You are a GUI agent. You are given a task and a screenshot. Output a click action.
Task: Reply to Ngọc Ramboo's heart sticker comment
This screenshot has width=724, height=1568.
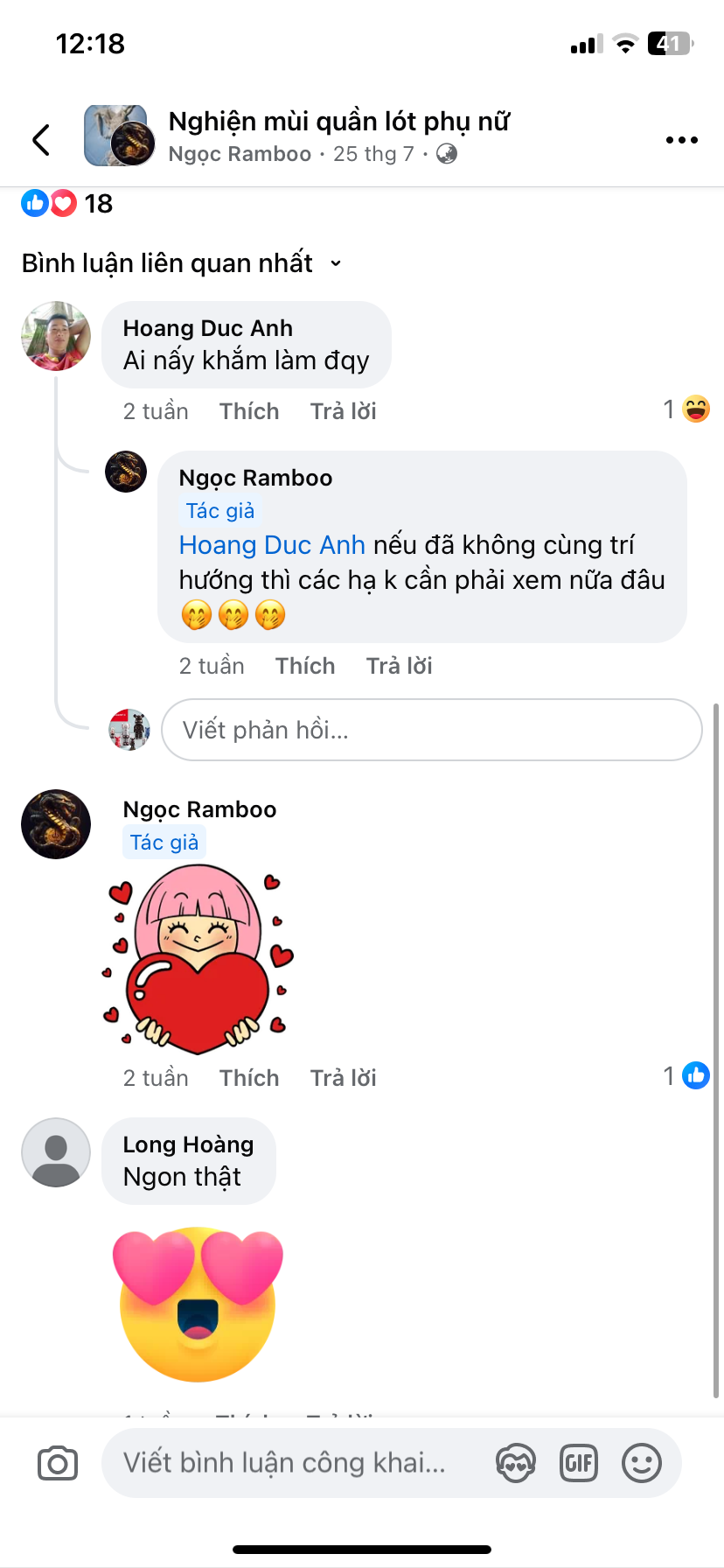[x=343, y=1078]
